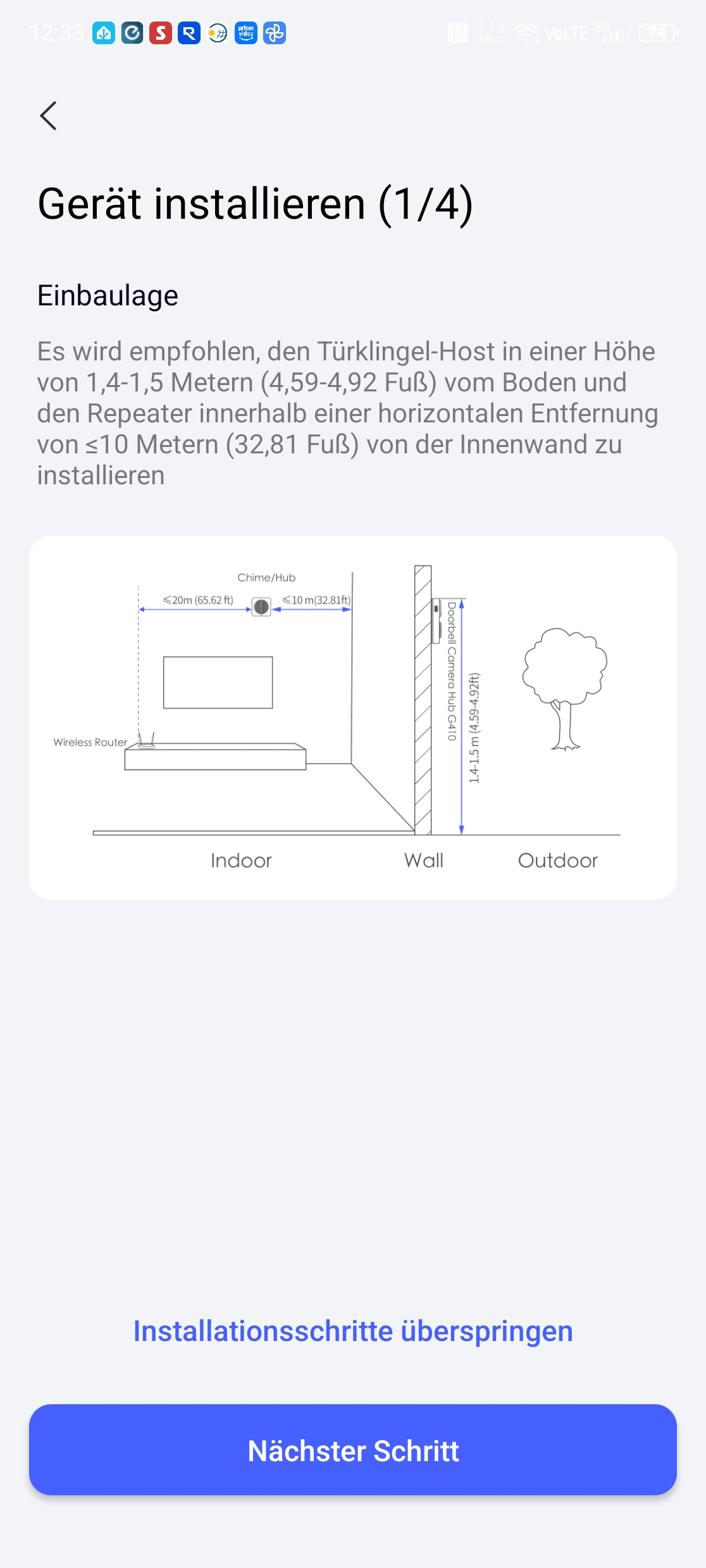
Task: Go back using the top-left arrow
Action: 48,116
